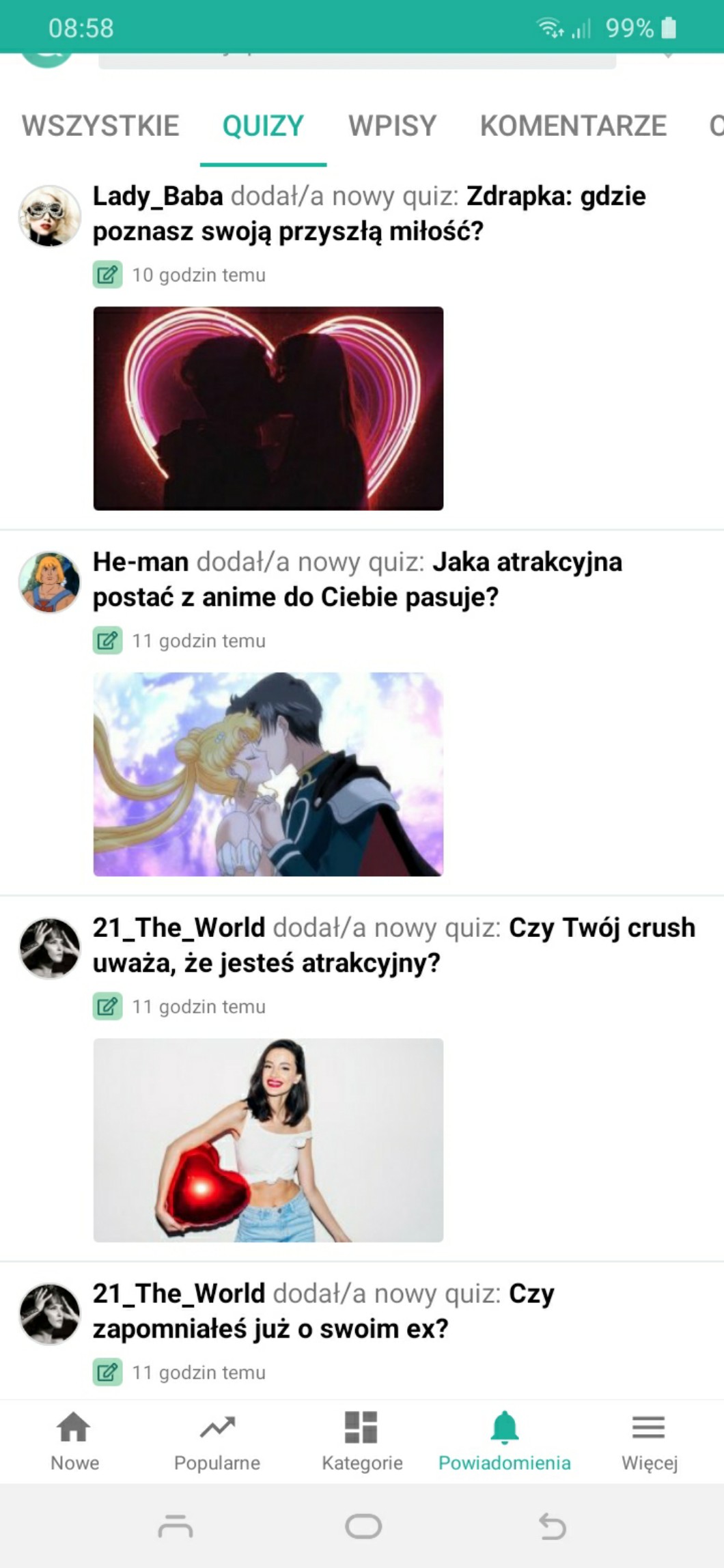Viewport: 724px width, 1568px height.
Task: Select the WPISY tab
Action: click(x=392, y=126)
